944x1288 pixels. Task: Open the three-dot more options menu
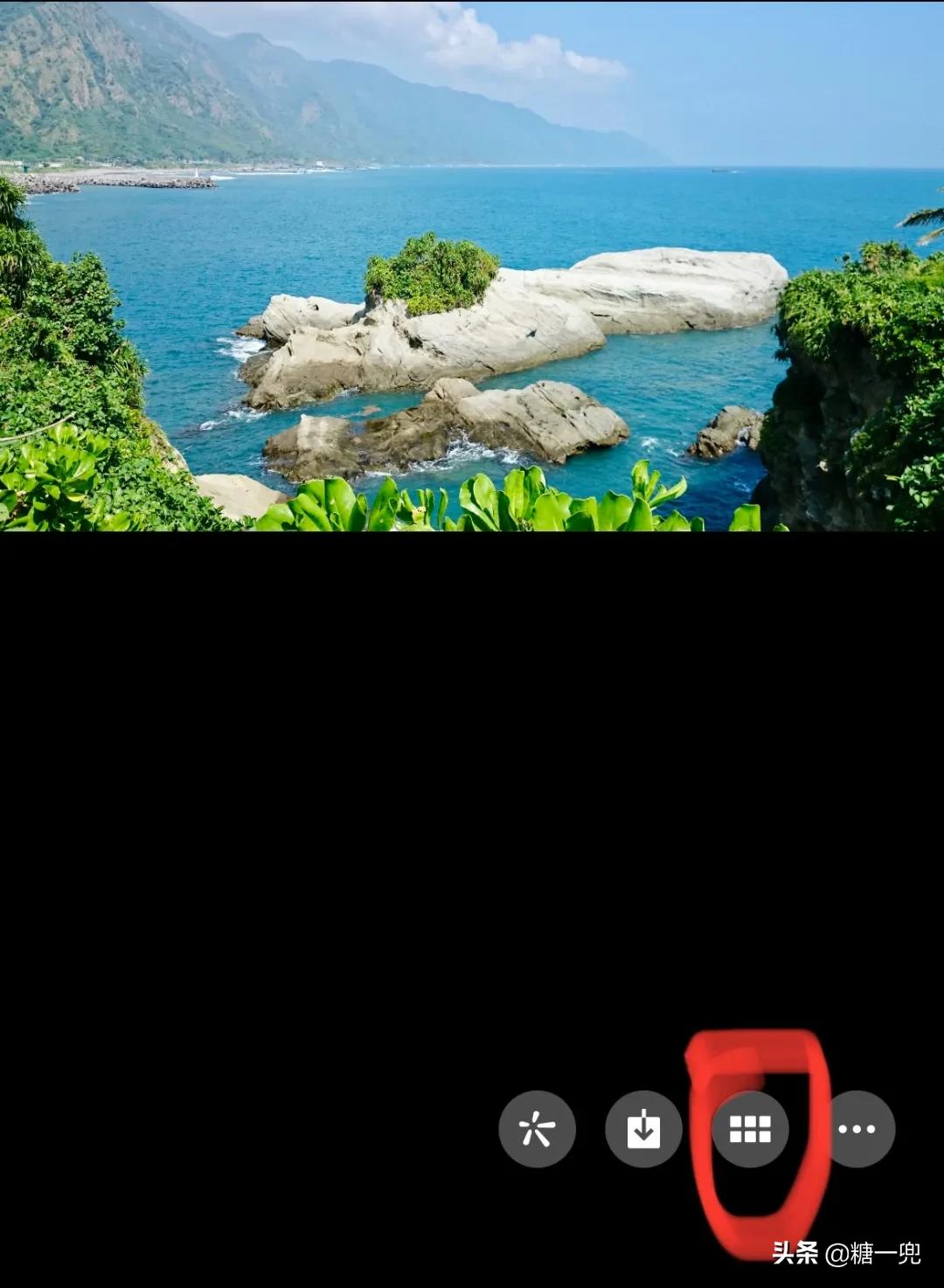(x=857, y=1129)
